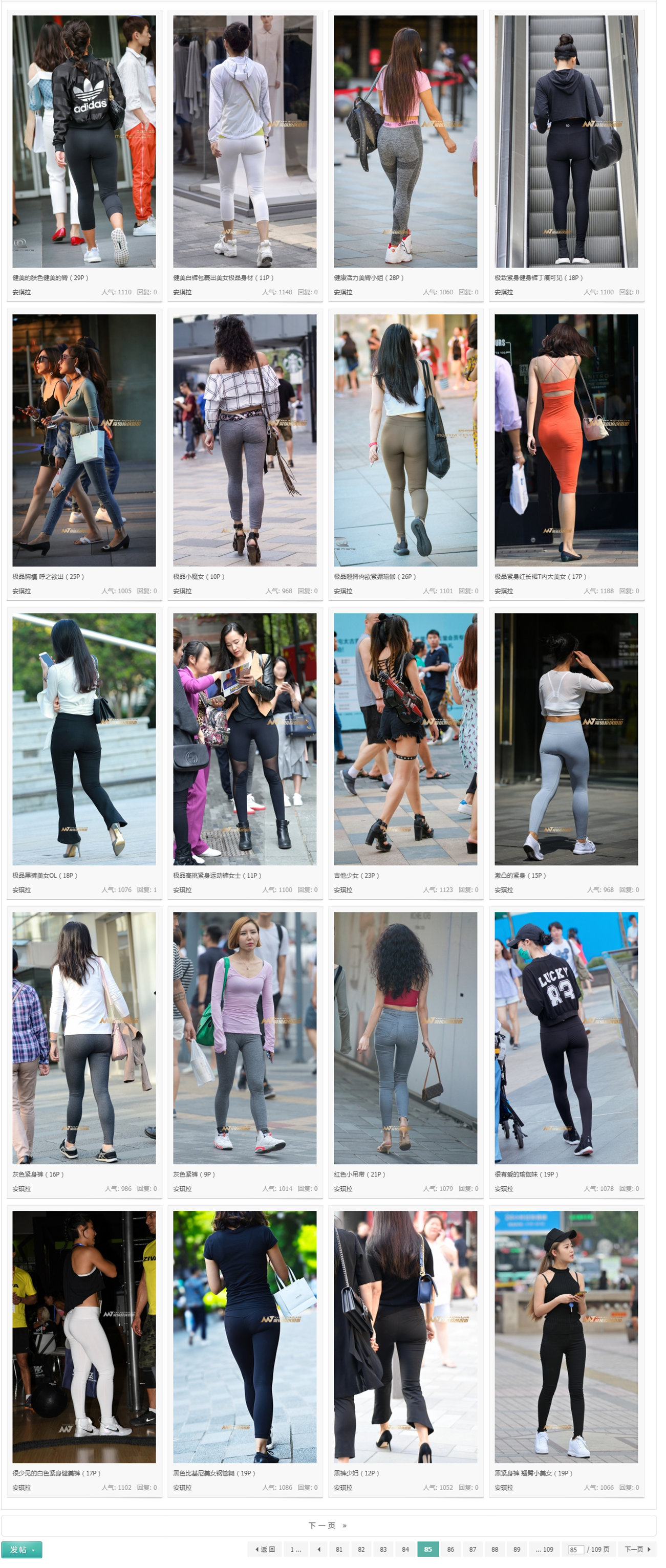Tap the wide 下一页 » bar

(x=328, y=1525)
